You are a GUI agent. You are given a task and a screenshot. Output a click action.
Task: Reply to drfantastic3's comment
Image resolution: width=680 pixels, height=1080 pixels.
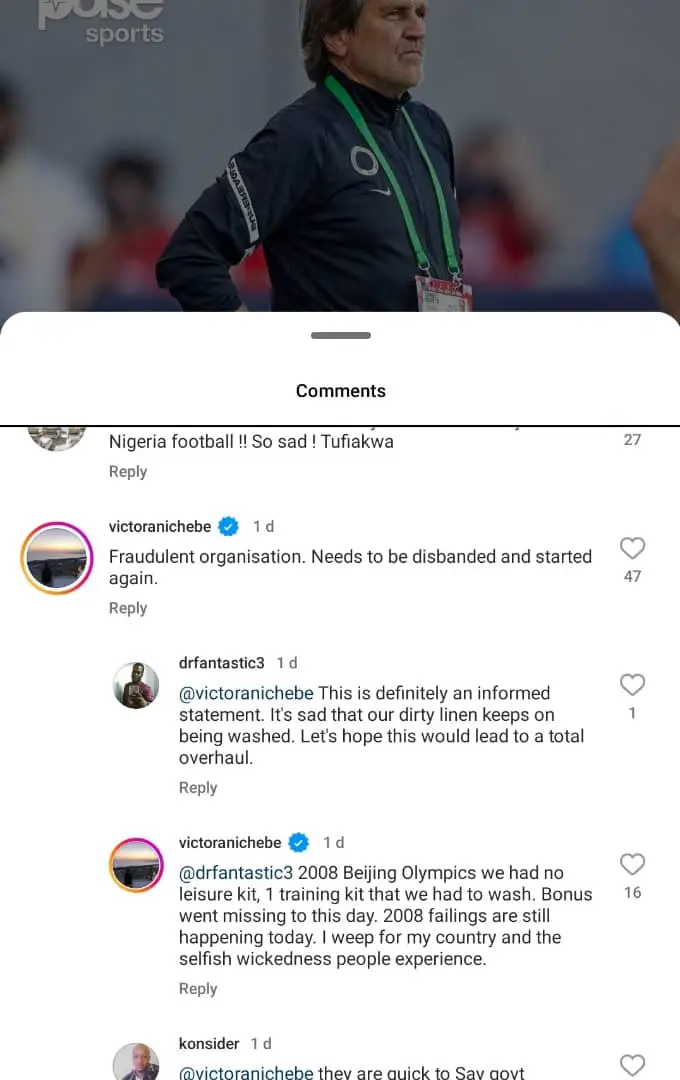pos(198,788)
